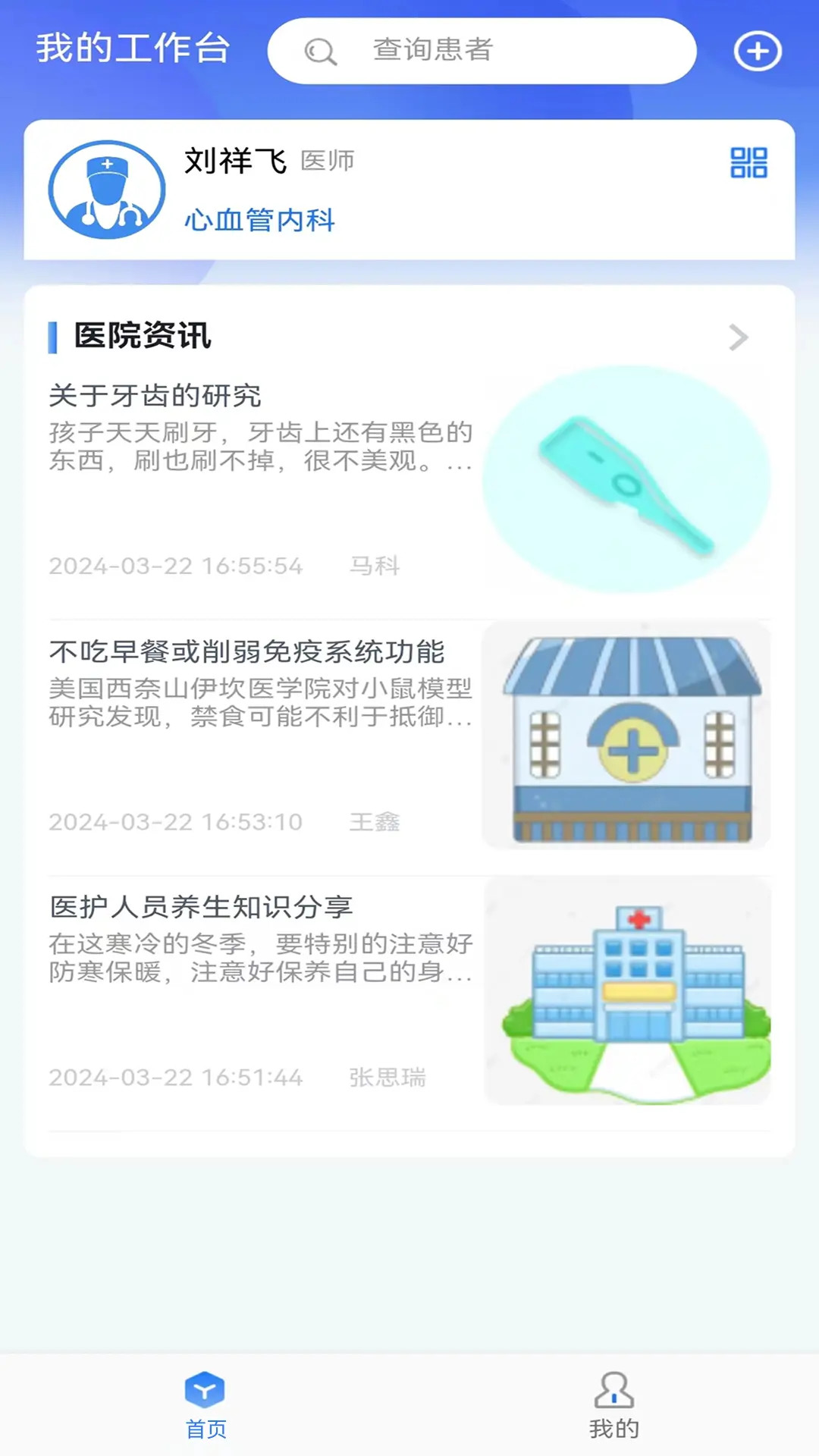Click the plus icon to add new
The image size is (819, 1456).
tap(757, 50)
